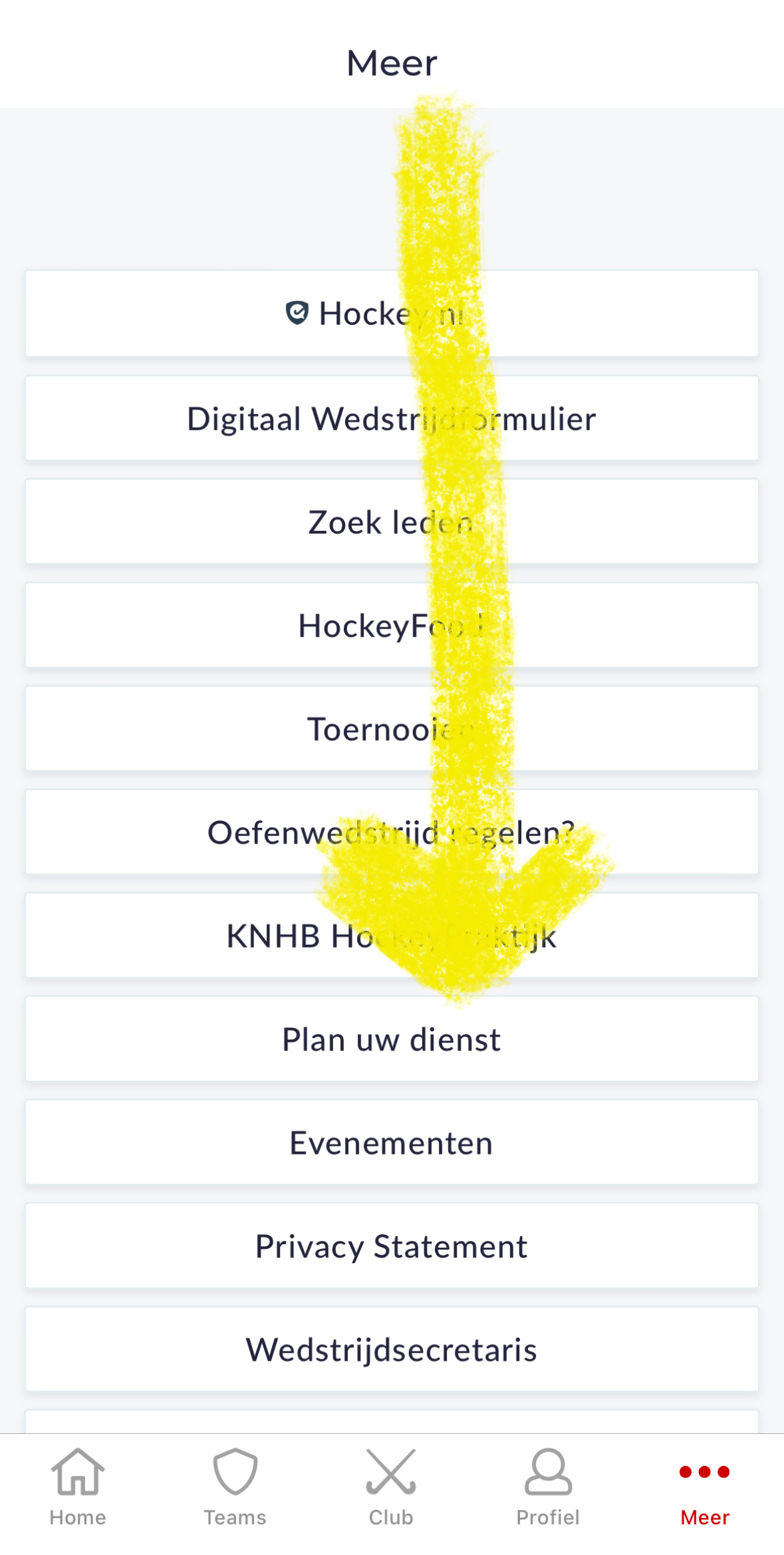Select Zoek leden
The width and height of the screenshot is (784, 1555).
pos(392,522)
